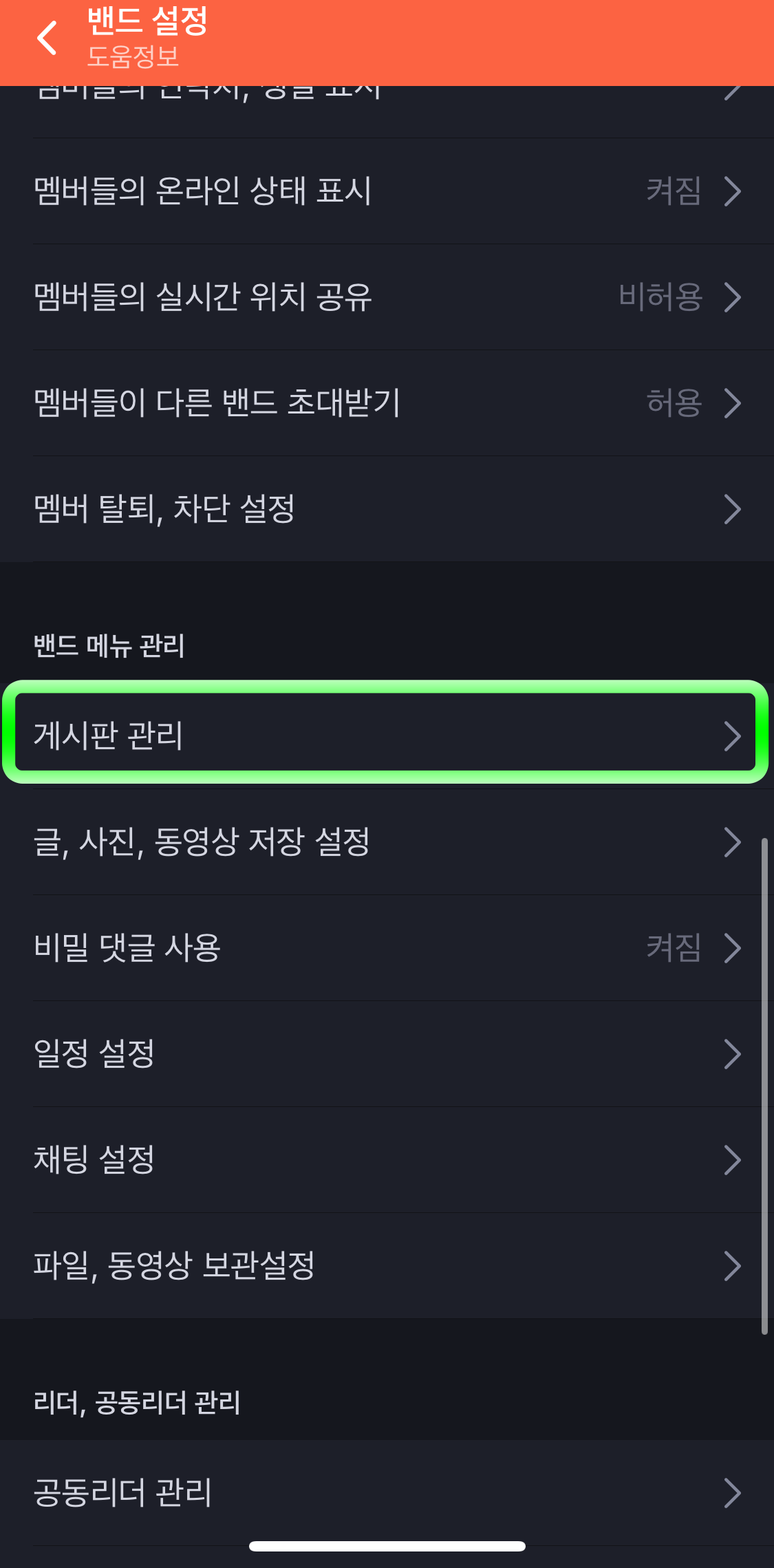Tap the back arrow to leave 밴드 설정
Screen dimensions: 774x1568
(46, 37)
